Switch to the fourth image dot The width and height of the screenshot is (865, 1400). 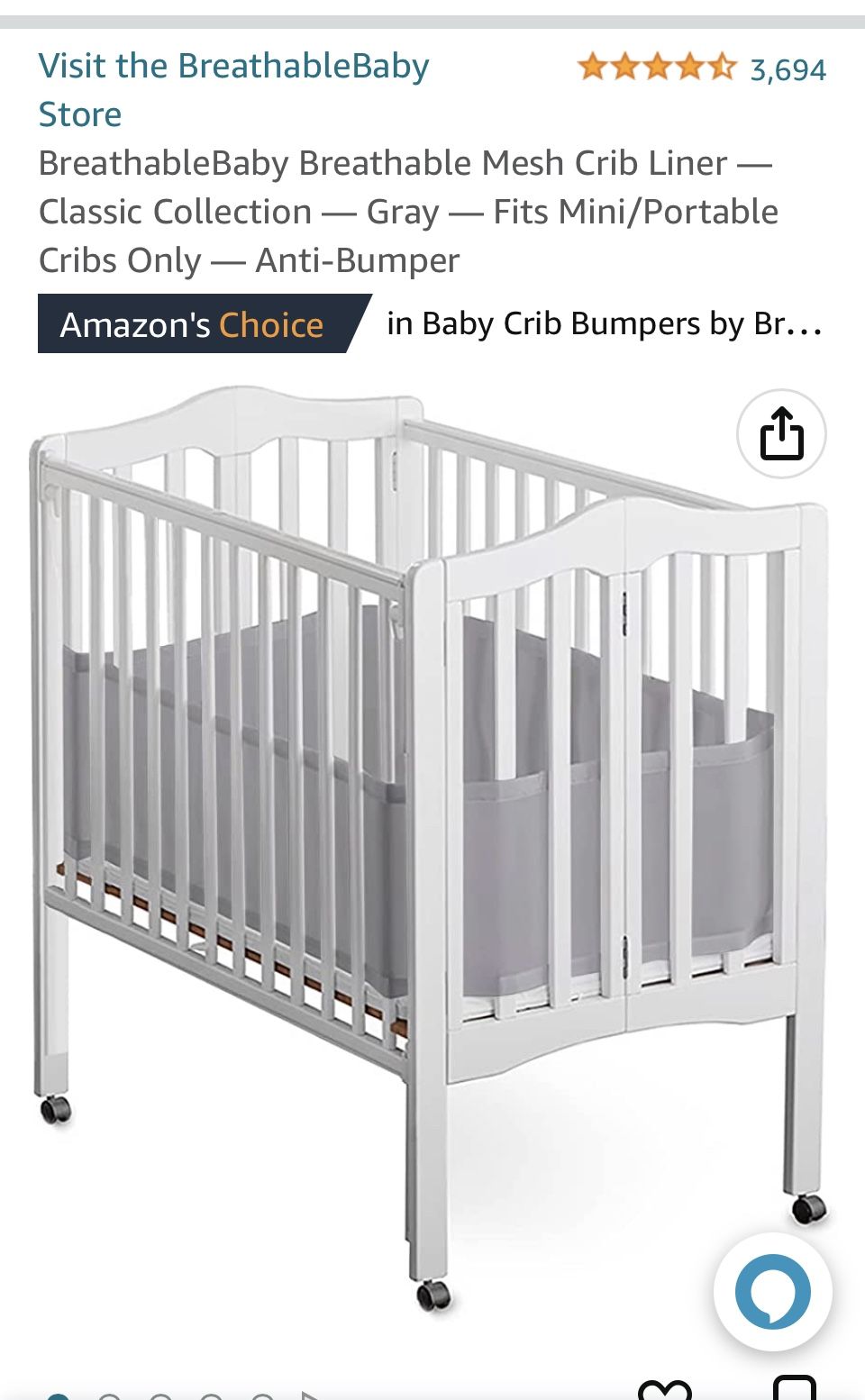[x=210, y=1396]
